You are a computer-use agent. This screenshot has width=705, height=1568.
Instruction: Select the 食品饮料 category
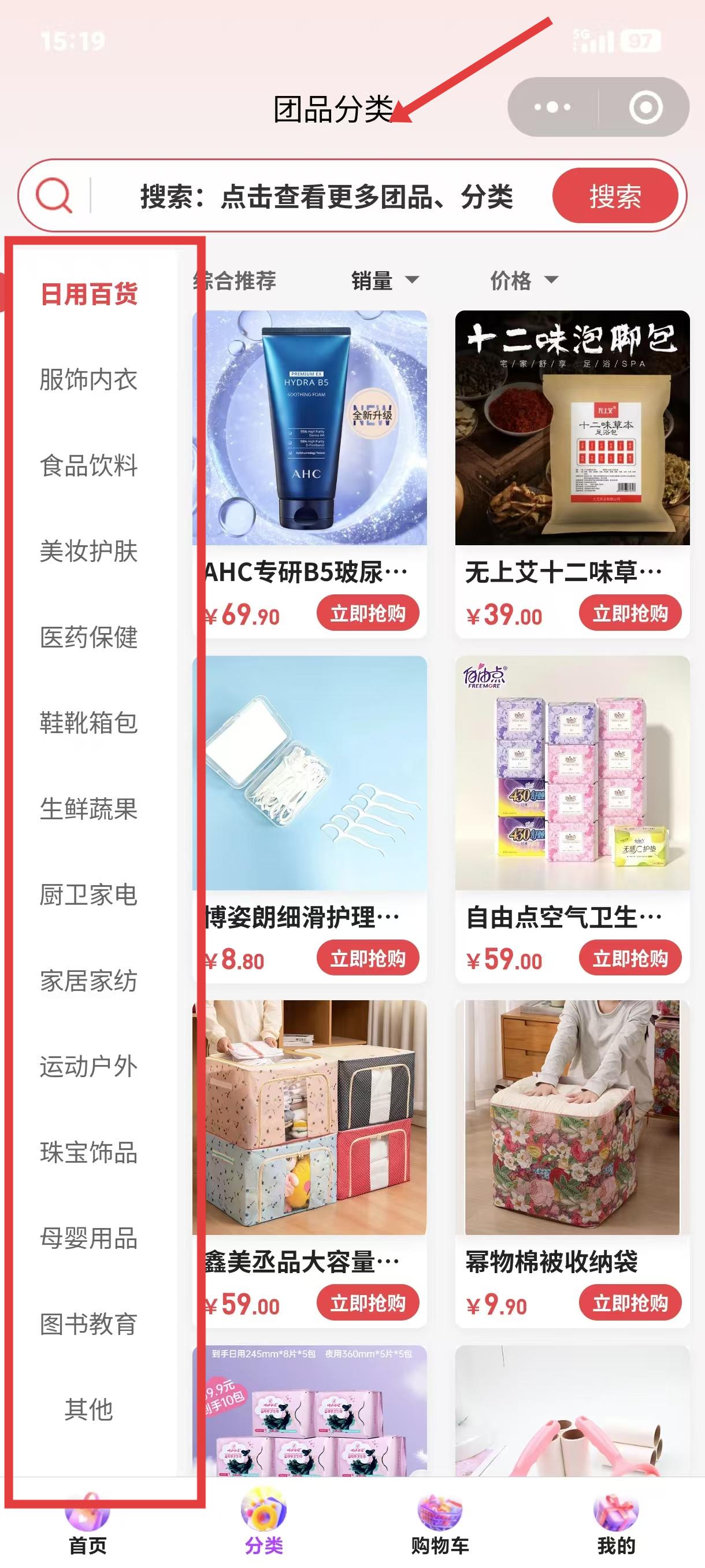(89, 465)
